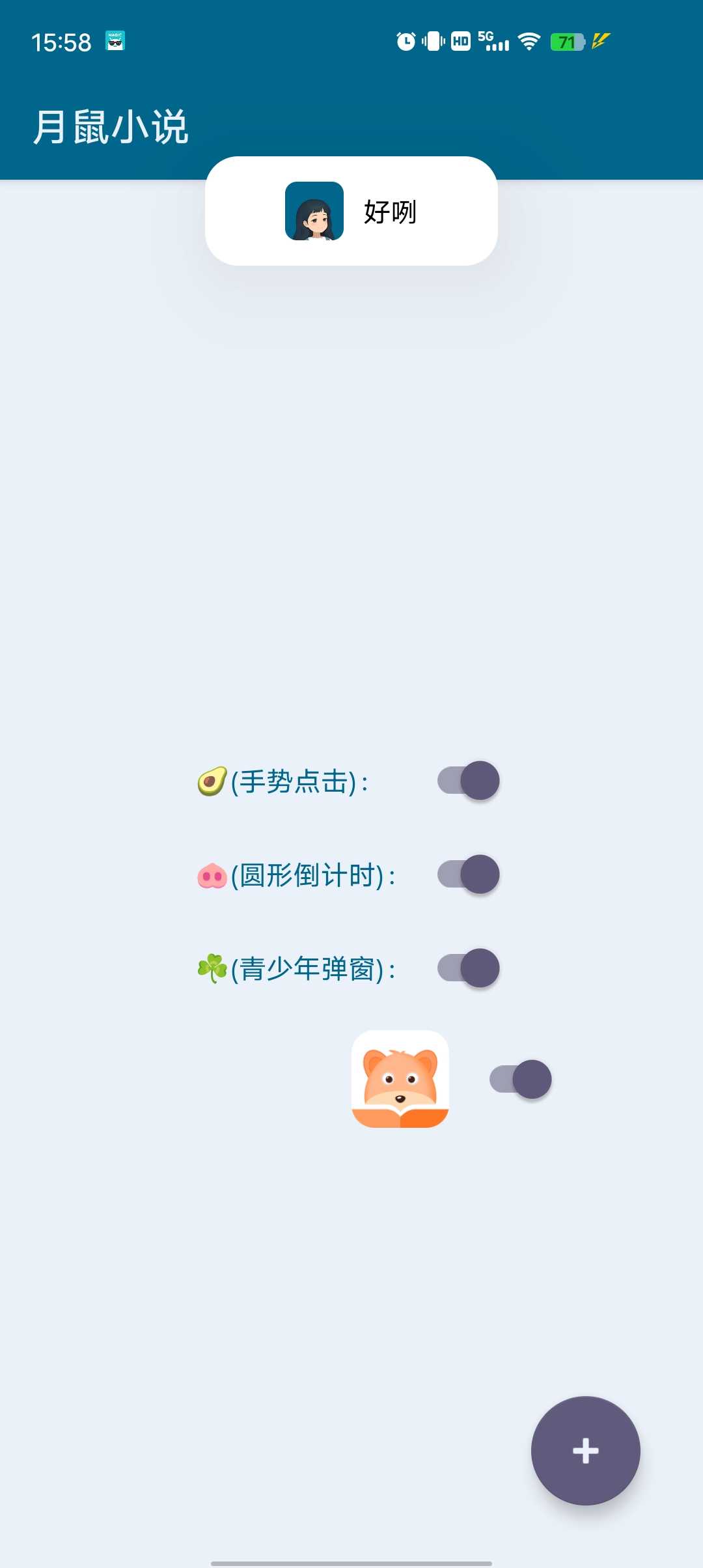Tap the plus floating action button
The image size is (703, 1568).
tap(585, 1451)
